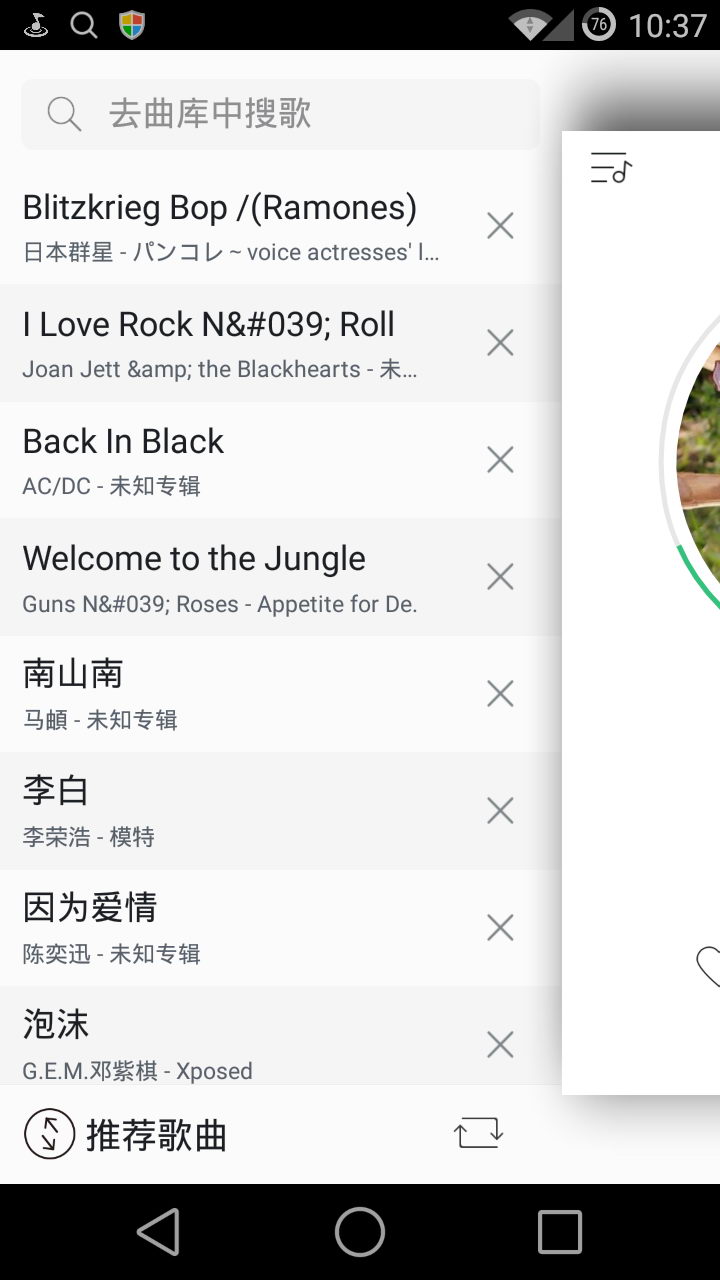This screenshot has height=1280, width=720.
Task: Open the song library search box
Action: click(280, 114)
